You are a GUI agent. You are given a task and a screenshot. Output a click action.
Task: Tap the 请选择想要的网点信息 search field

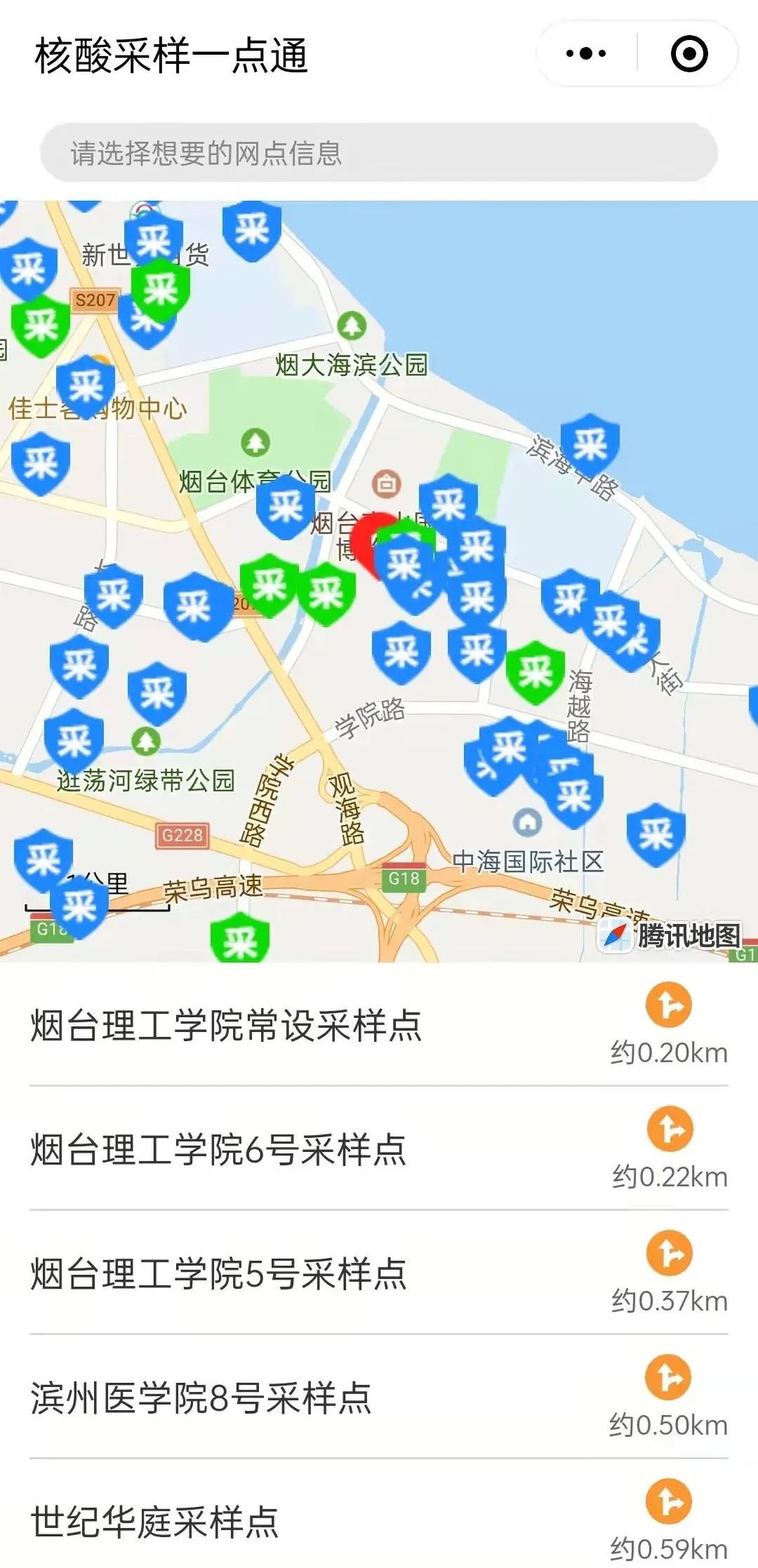click(379, 153)
